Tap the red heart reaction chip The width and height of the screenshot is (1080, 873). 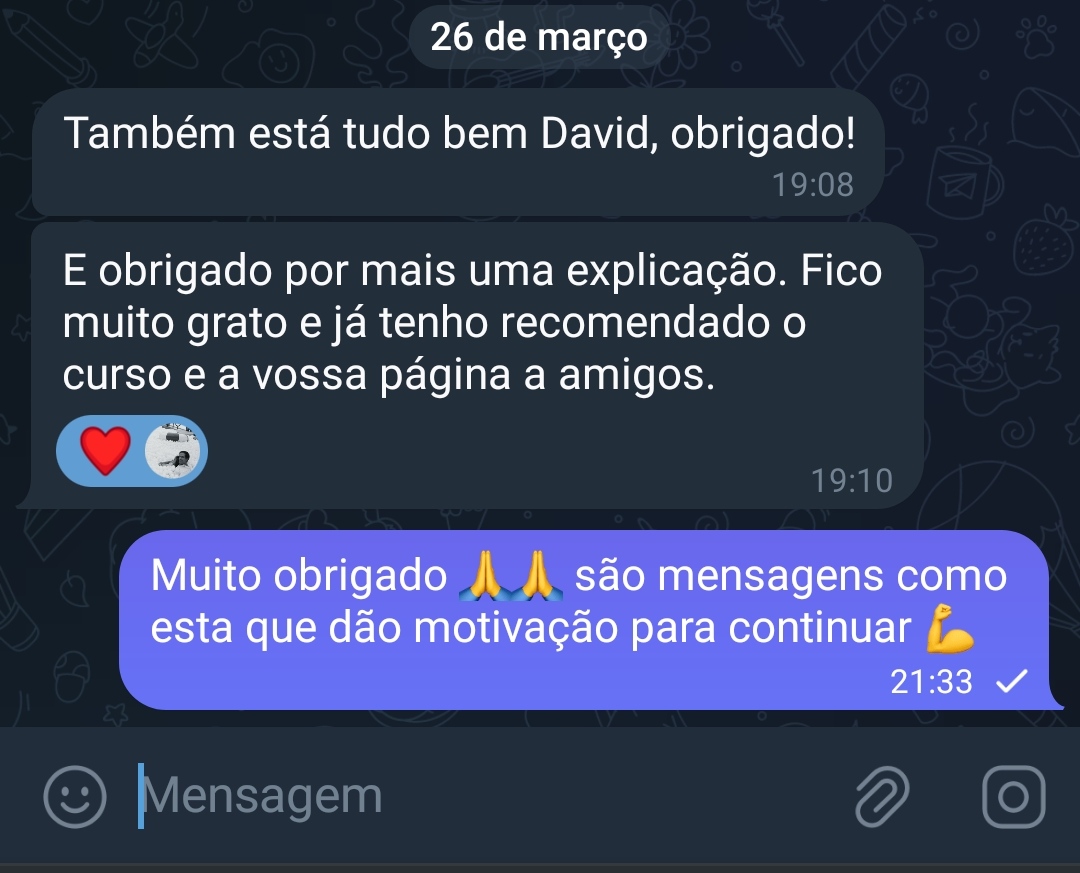coord(105,451)
